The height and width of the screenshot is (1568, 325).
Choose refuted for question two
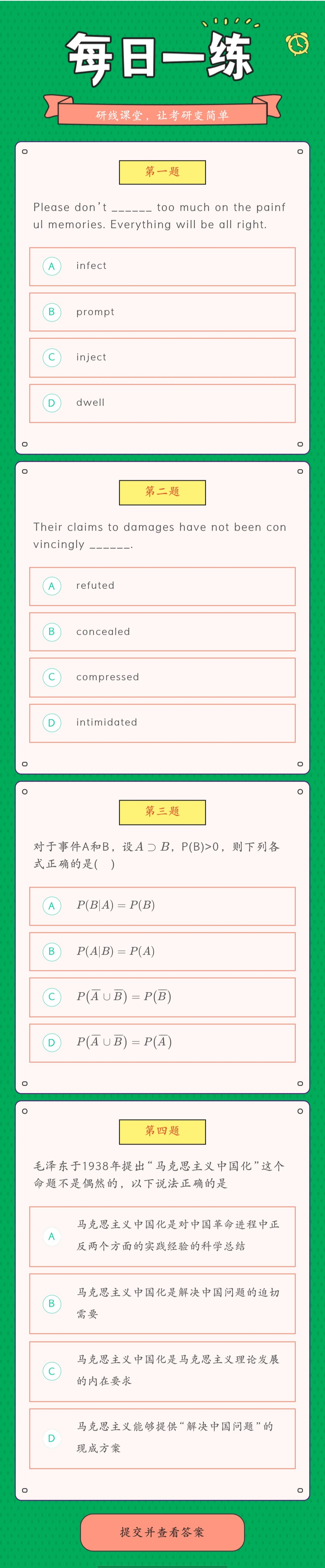[x=162, y=586]
